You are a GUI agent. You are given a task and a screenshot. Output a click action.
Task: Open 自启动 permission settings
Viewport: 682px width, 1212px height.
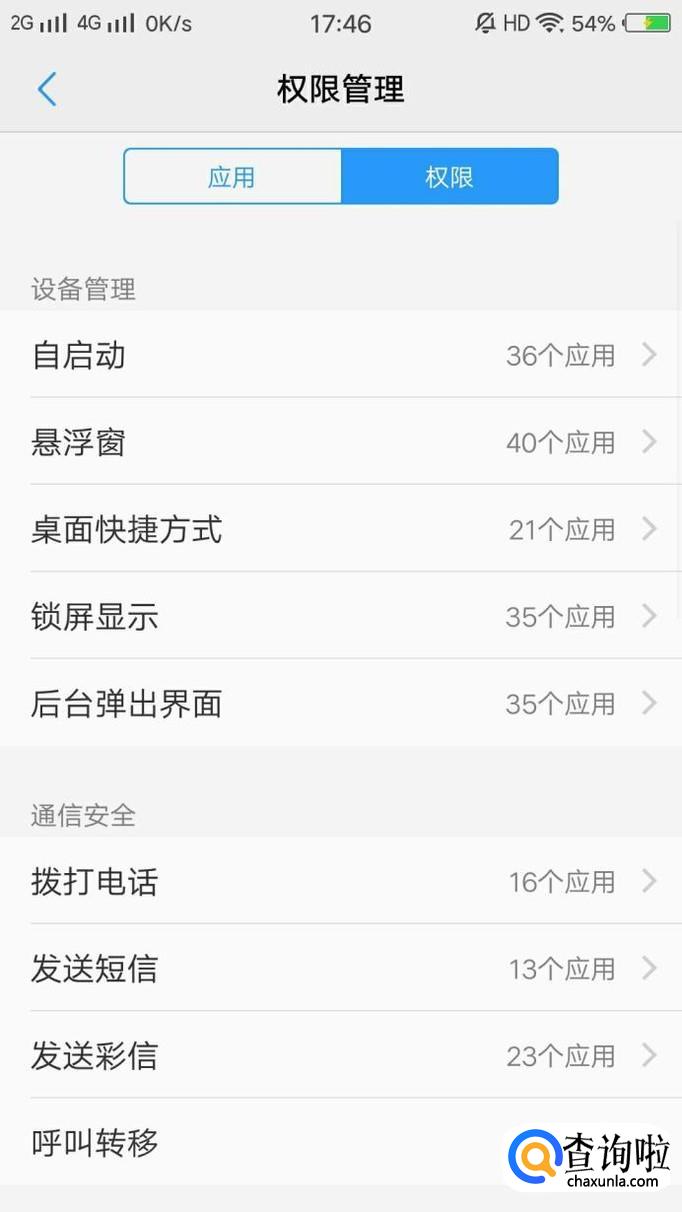click(341, 355)
